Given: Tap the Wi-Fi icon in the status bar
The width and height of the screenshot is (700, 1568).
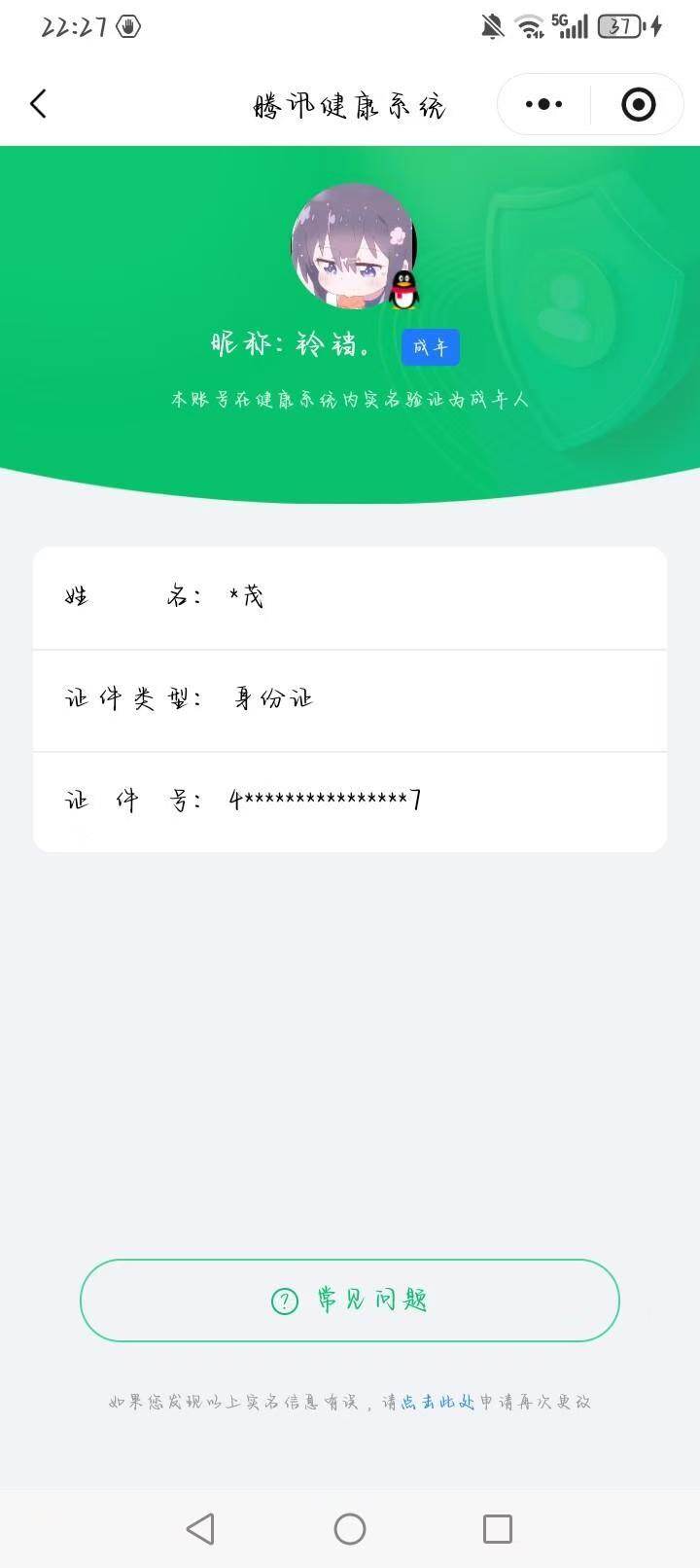Looking at the screenshot, I should click(x=530, y=26).
